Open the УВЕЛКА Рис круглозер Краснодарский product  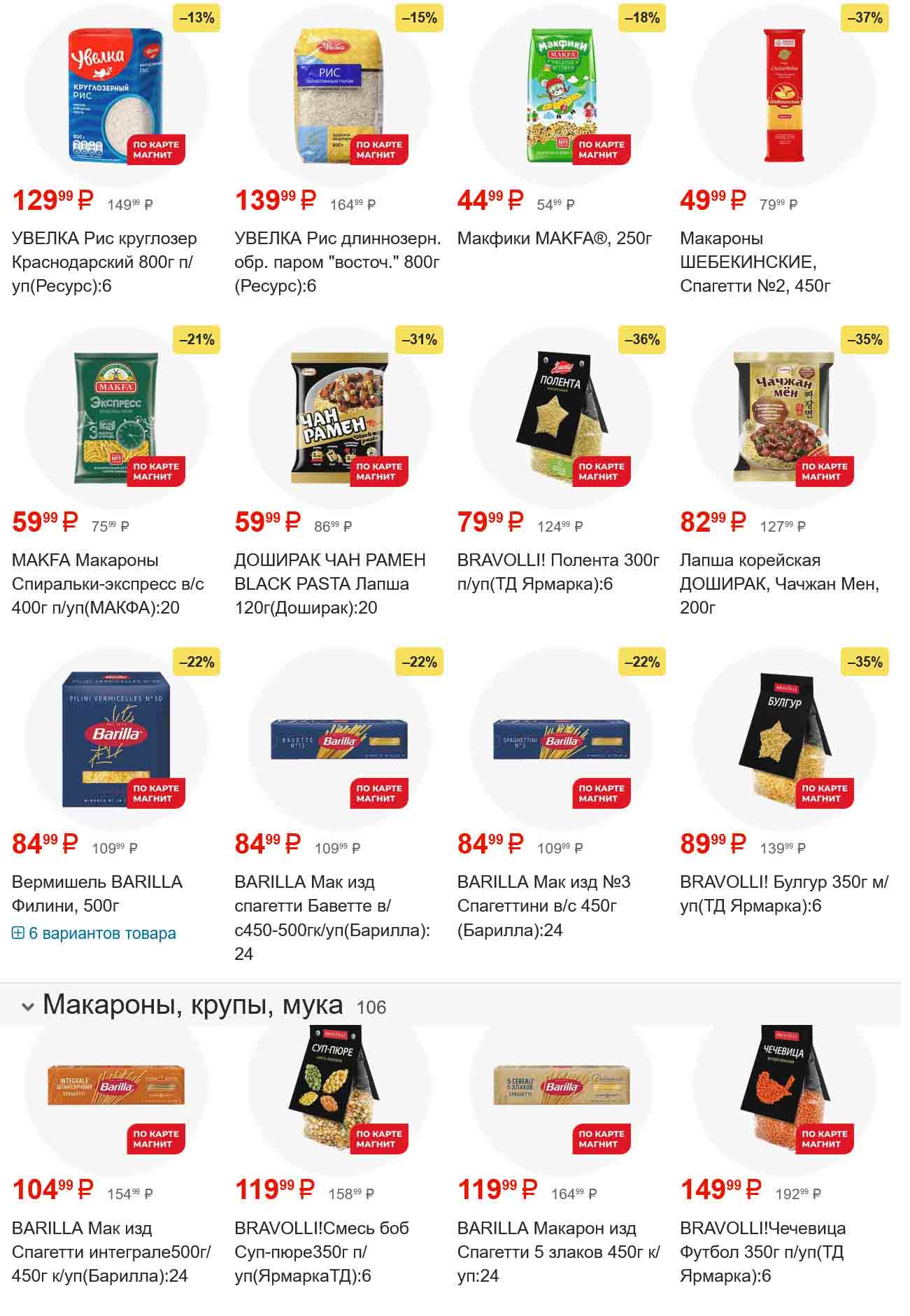(104, 262)
